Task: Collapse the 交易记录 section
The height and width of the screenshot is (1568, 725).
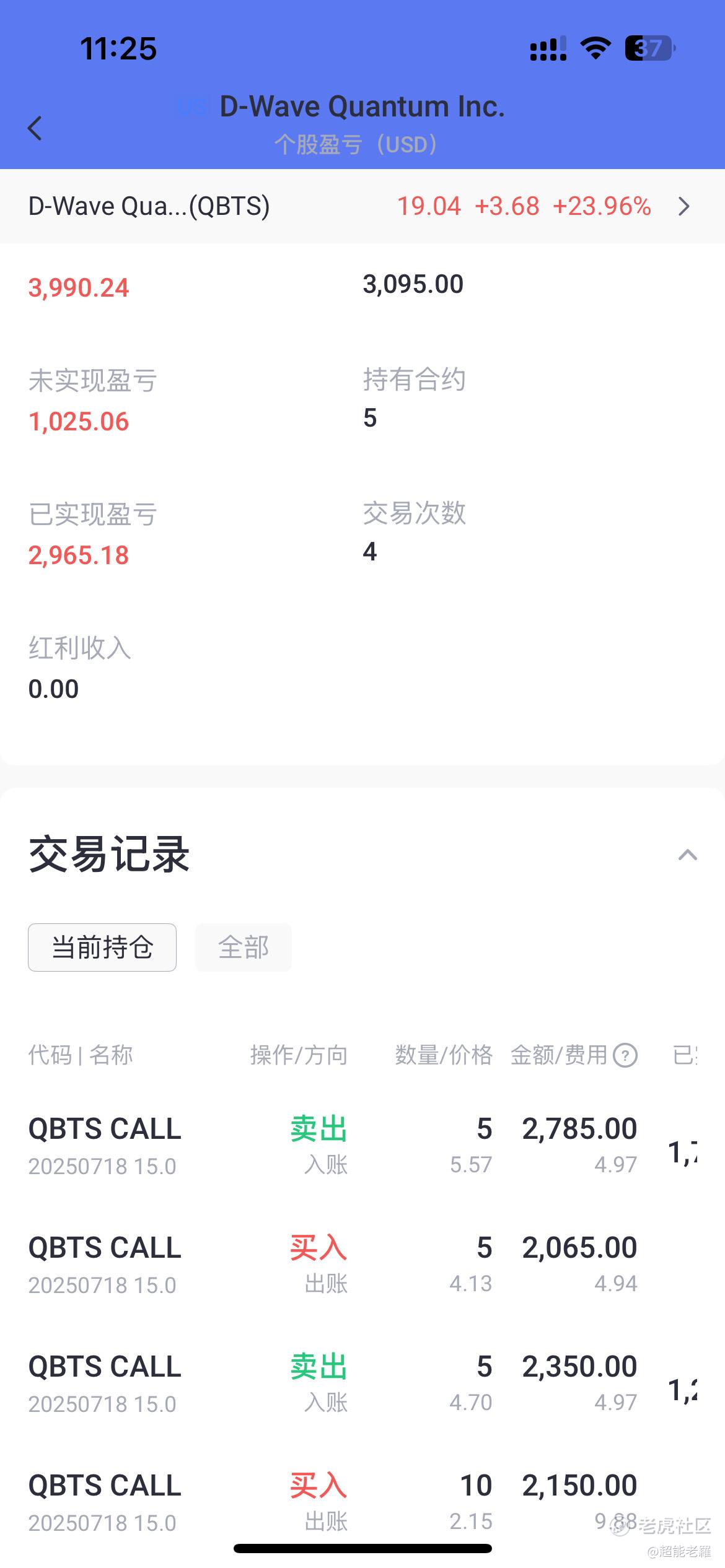Action: tap(687, 855)
